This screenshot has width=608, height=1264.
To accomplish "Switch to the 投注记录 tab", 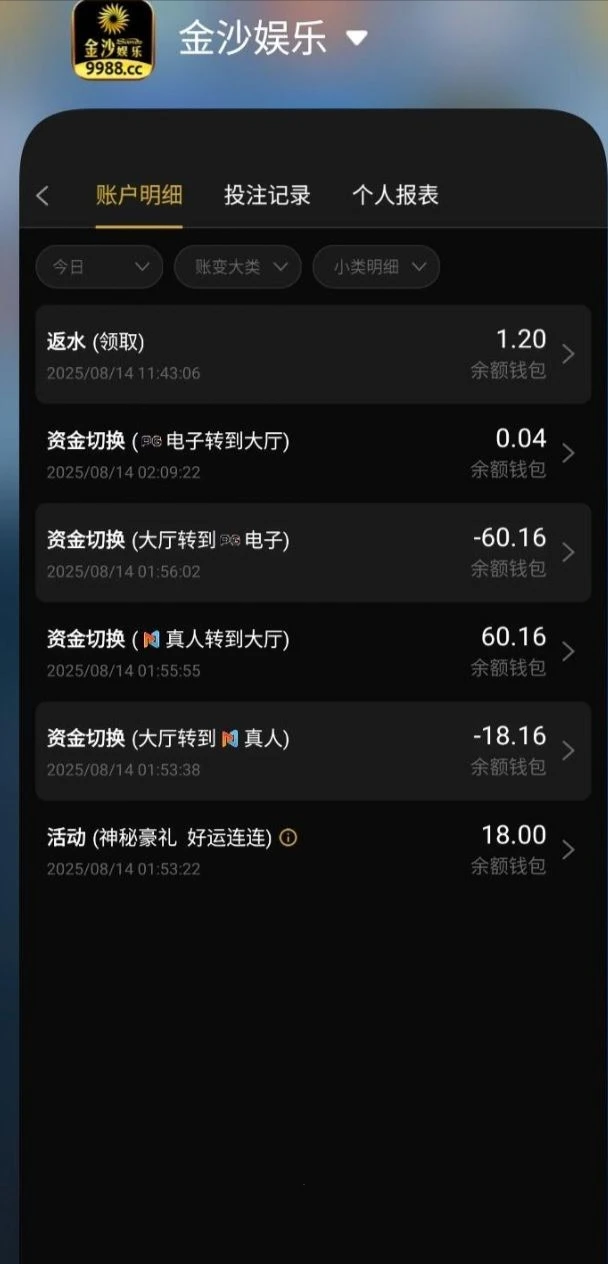I will [267, 195].
